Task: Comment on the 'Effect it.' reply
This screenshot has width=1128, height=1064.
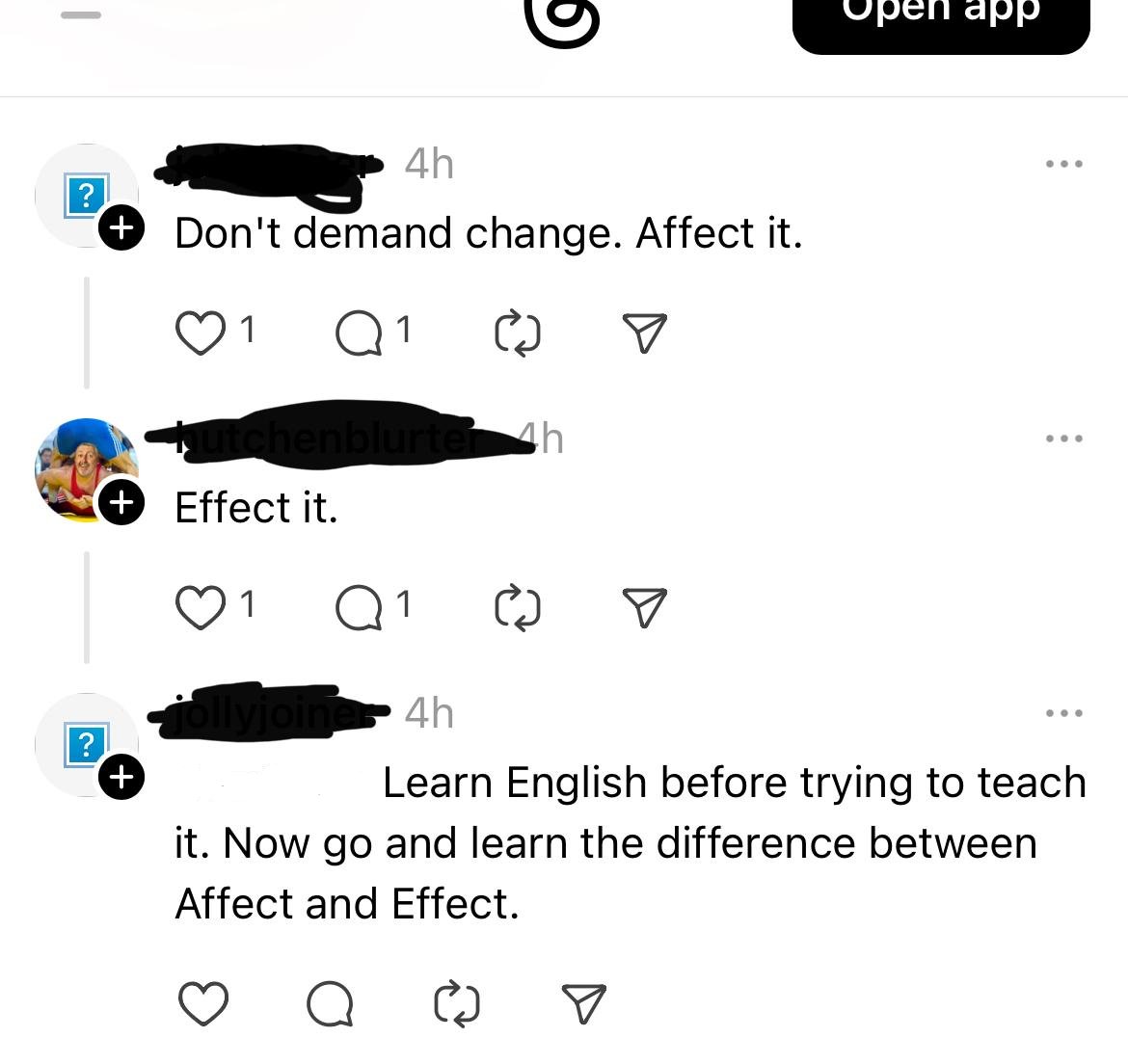Action: [x=359, y=607]
